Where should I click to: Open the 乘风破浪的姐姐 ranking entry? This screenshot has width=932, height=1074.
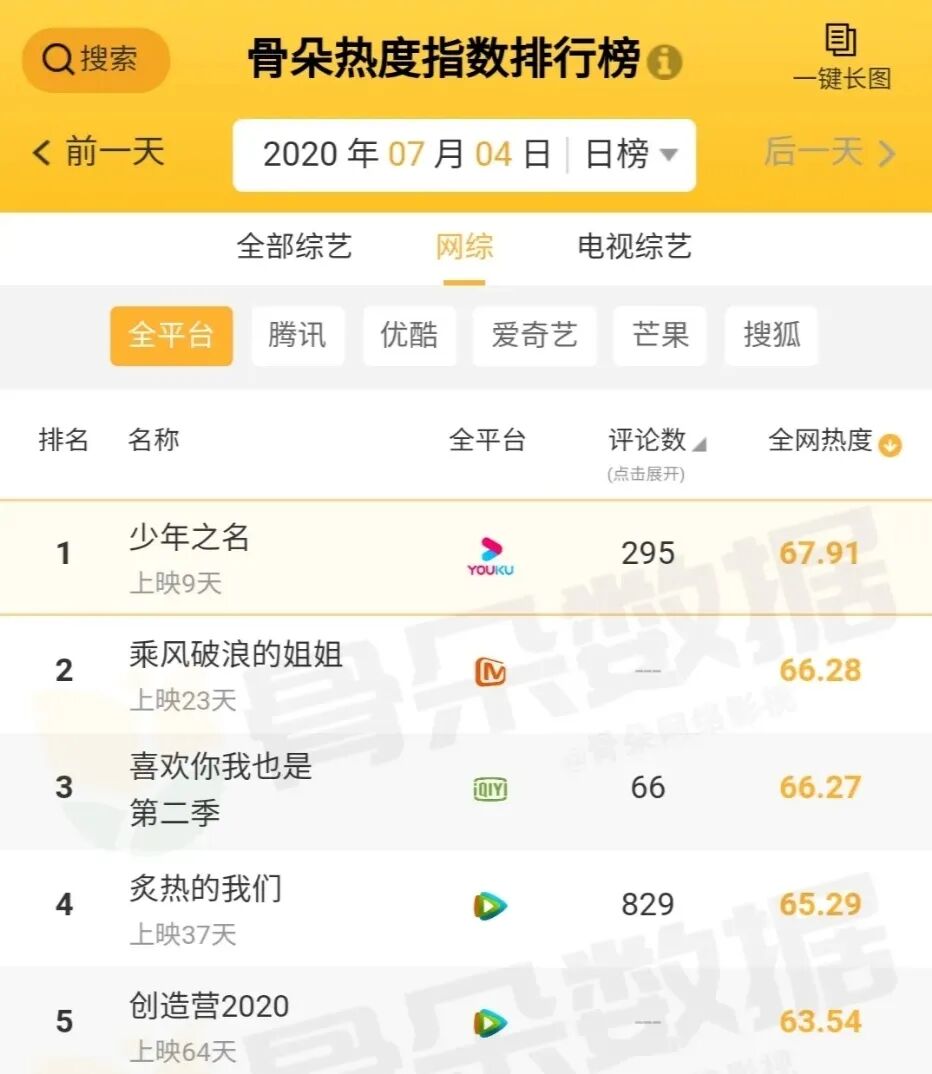click(466, 674)
